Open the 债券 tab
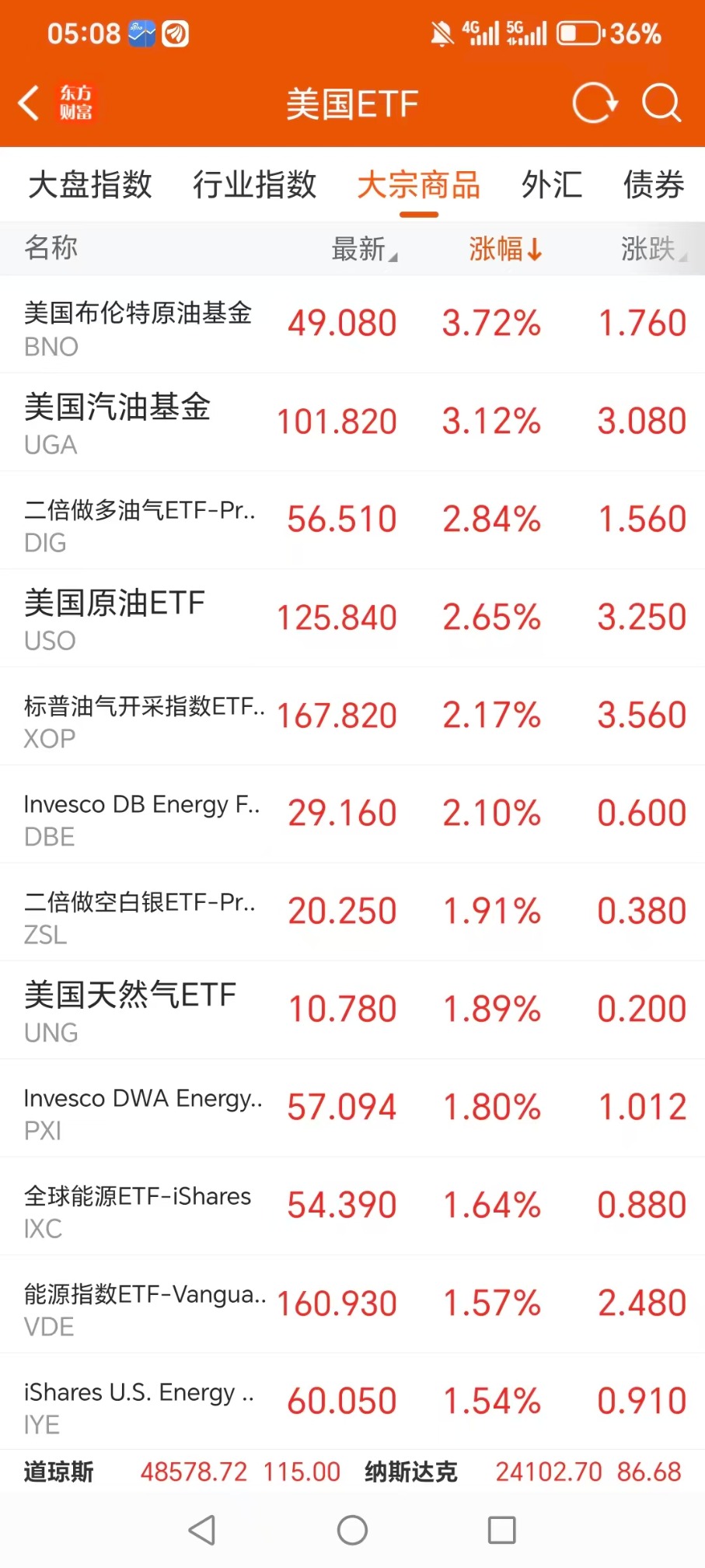The width and height of the screenshot is (705, 1568). coord(653,185)
